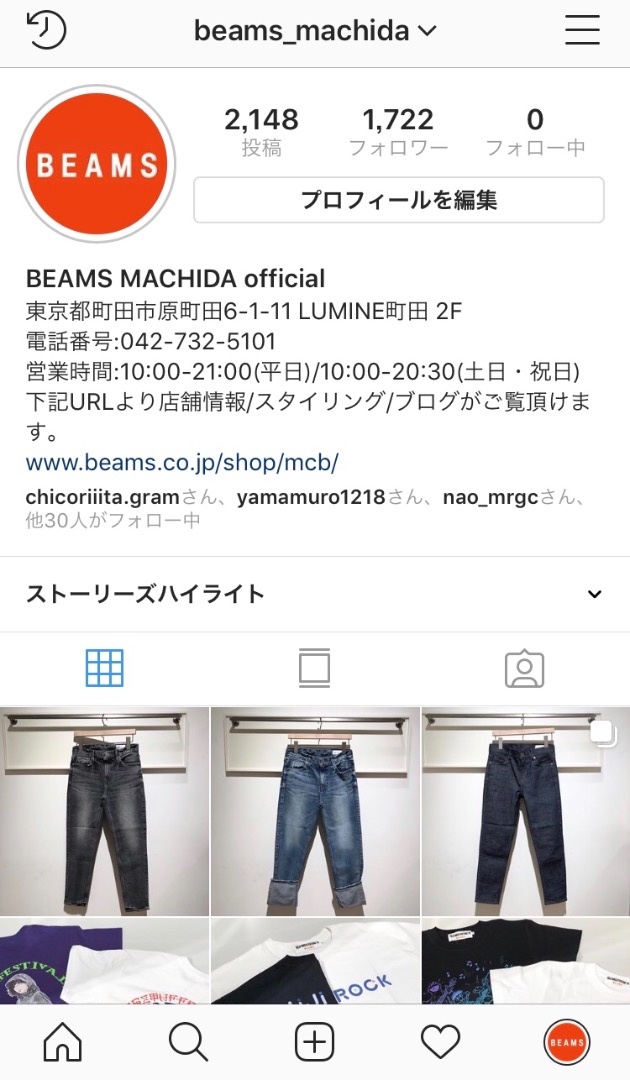Open the search and explore tab
The width and height of the screenshot is (630, 1080).
click(x=188, y=1044)
